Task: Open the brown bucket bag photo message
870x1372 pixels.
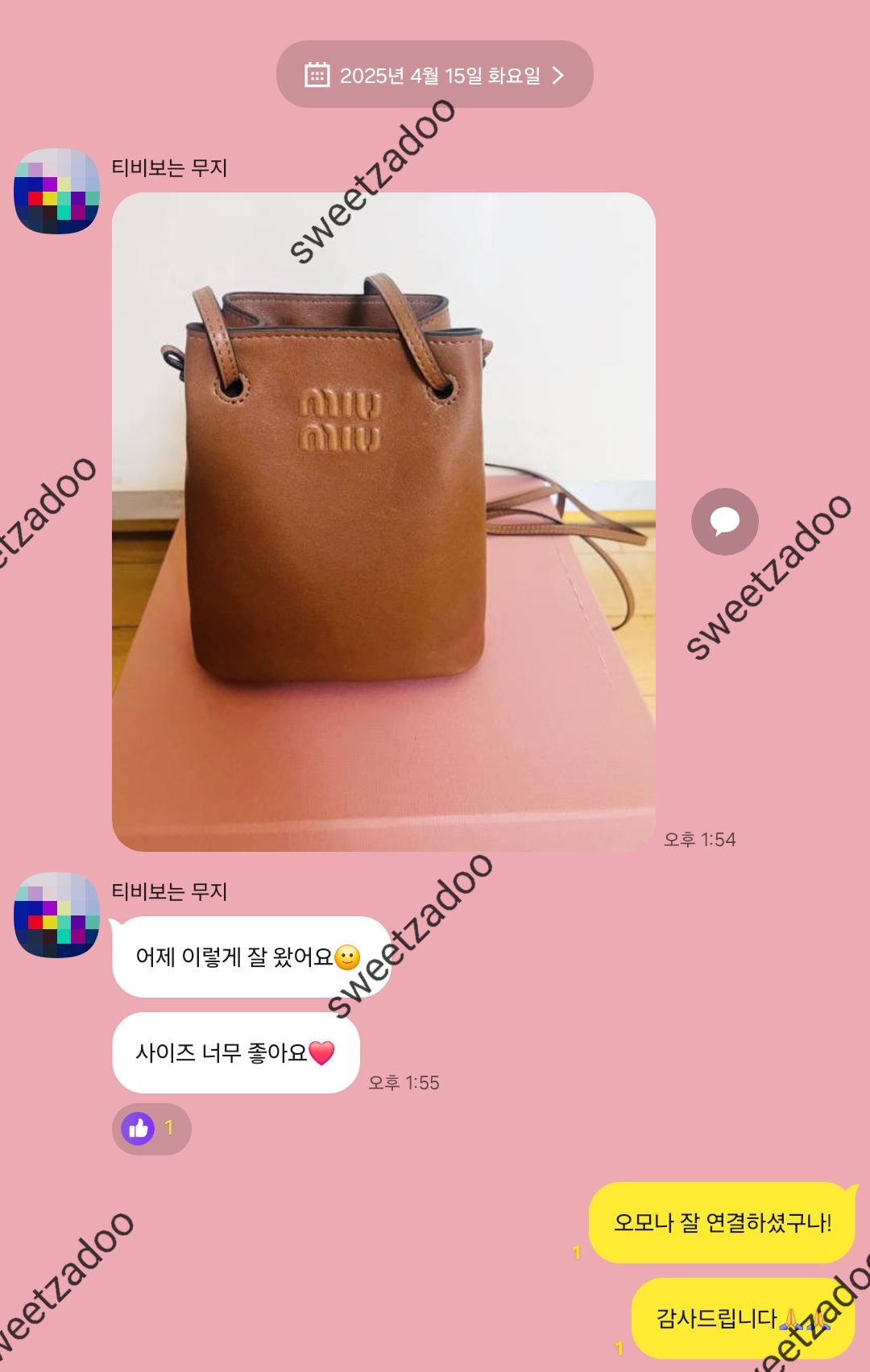Action: pos(383,522)
